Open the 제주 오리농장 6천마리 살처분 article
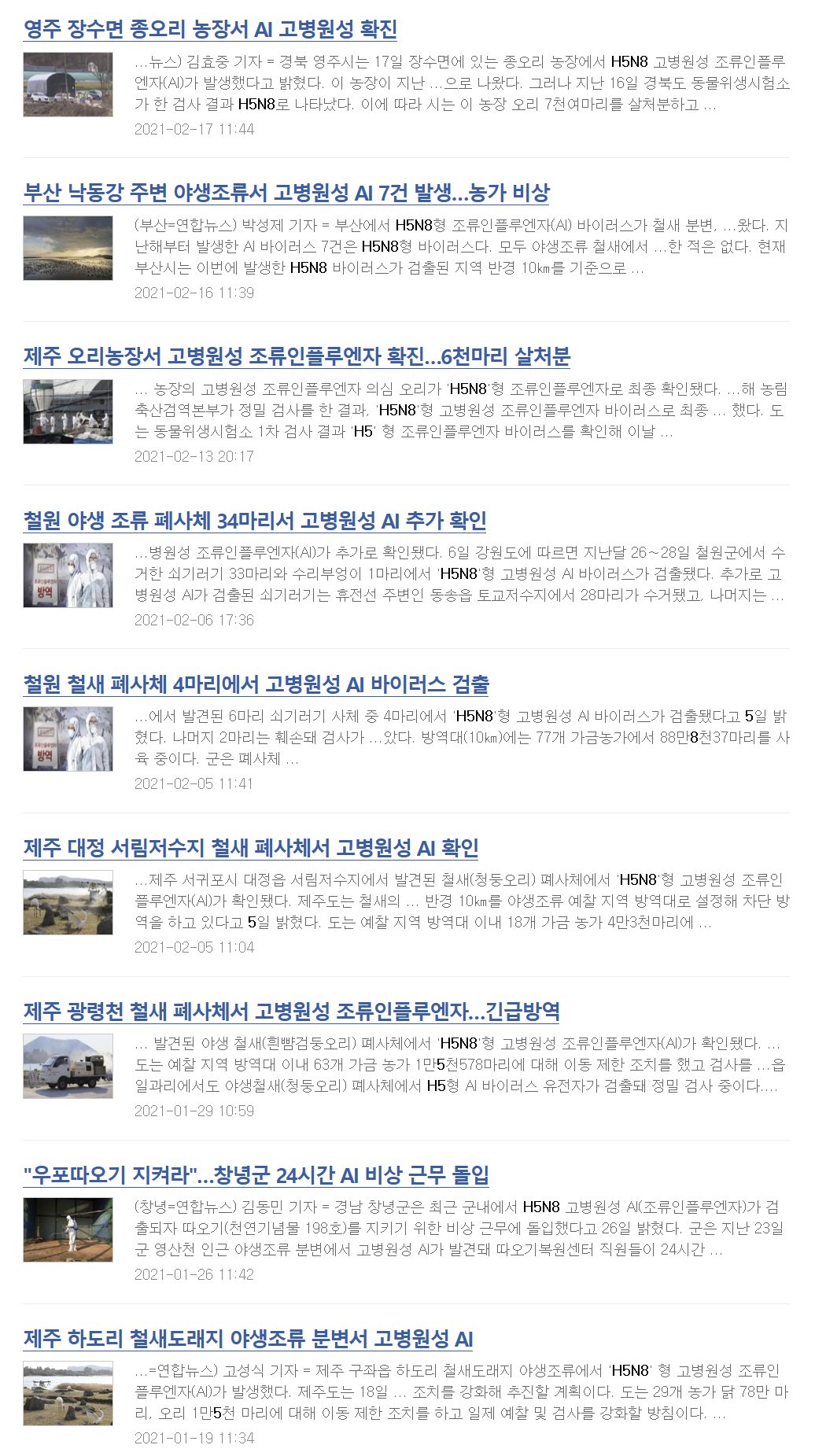This screenshot has width=815, height=1456. [297, 357]
